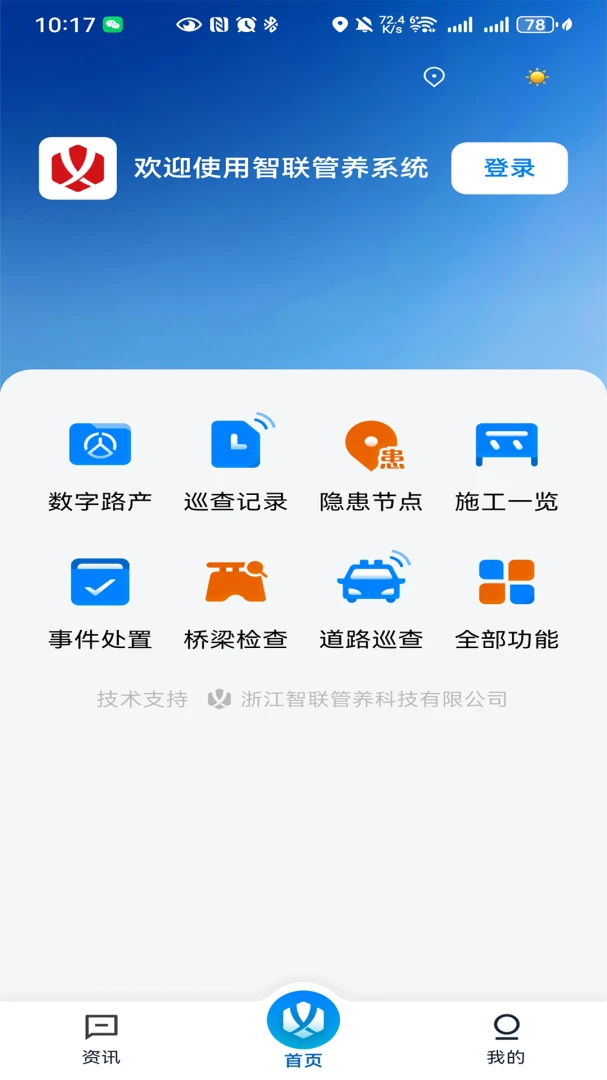Open 数字路产 module
The image size is (607, 1080).
pos(100,464)
